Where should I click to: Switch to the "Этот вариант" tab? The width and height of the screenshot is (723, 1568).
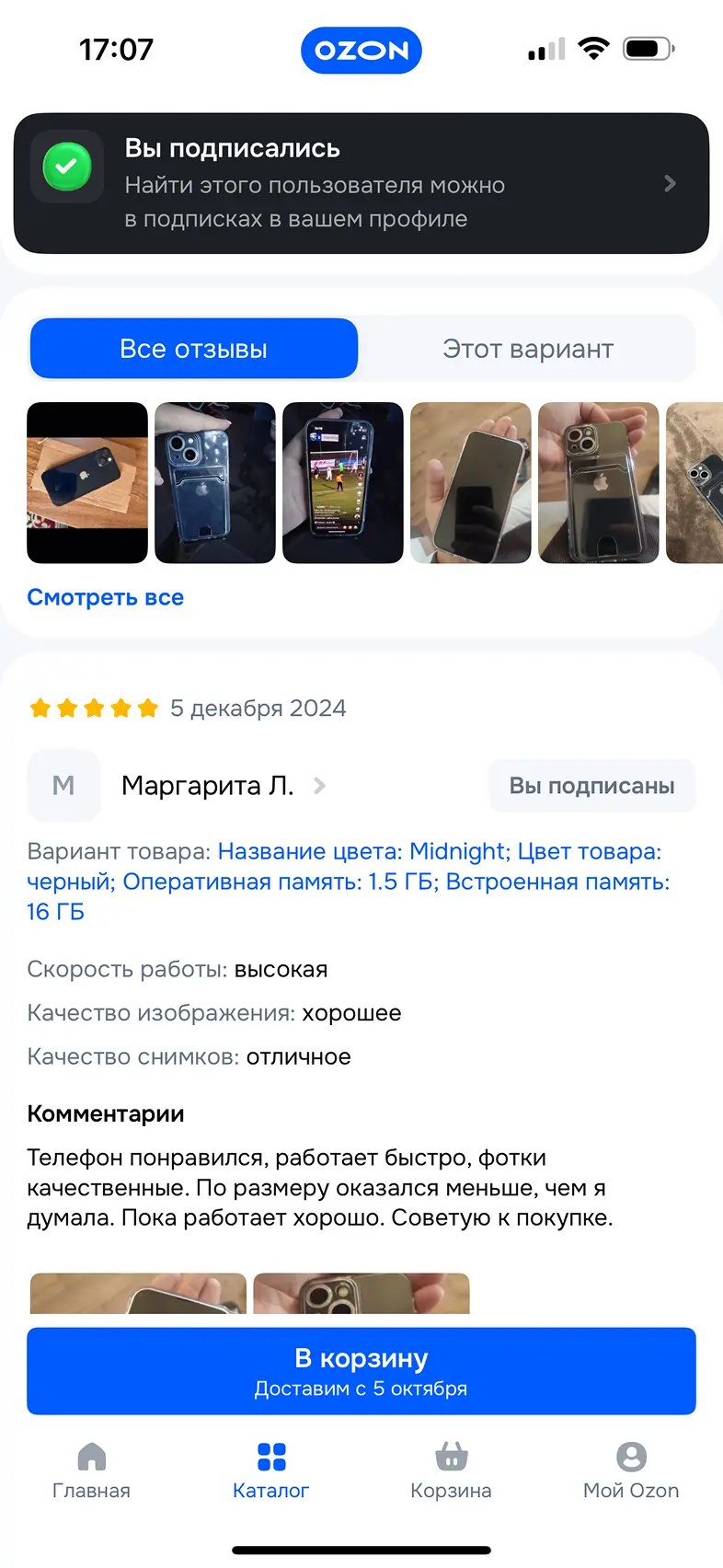click(527, 349)
